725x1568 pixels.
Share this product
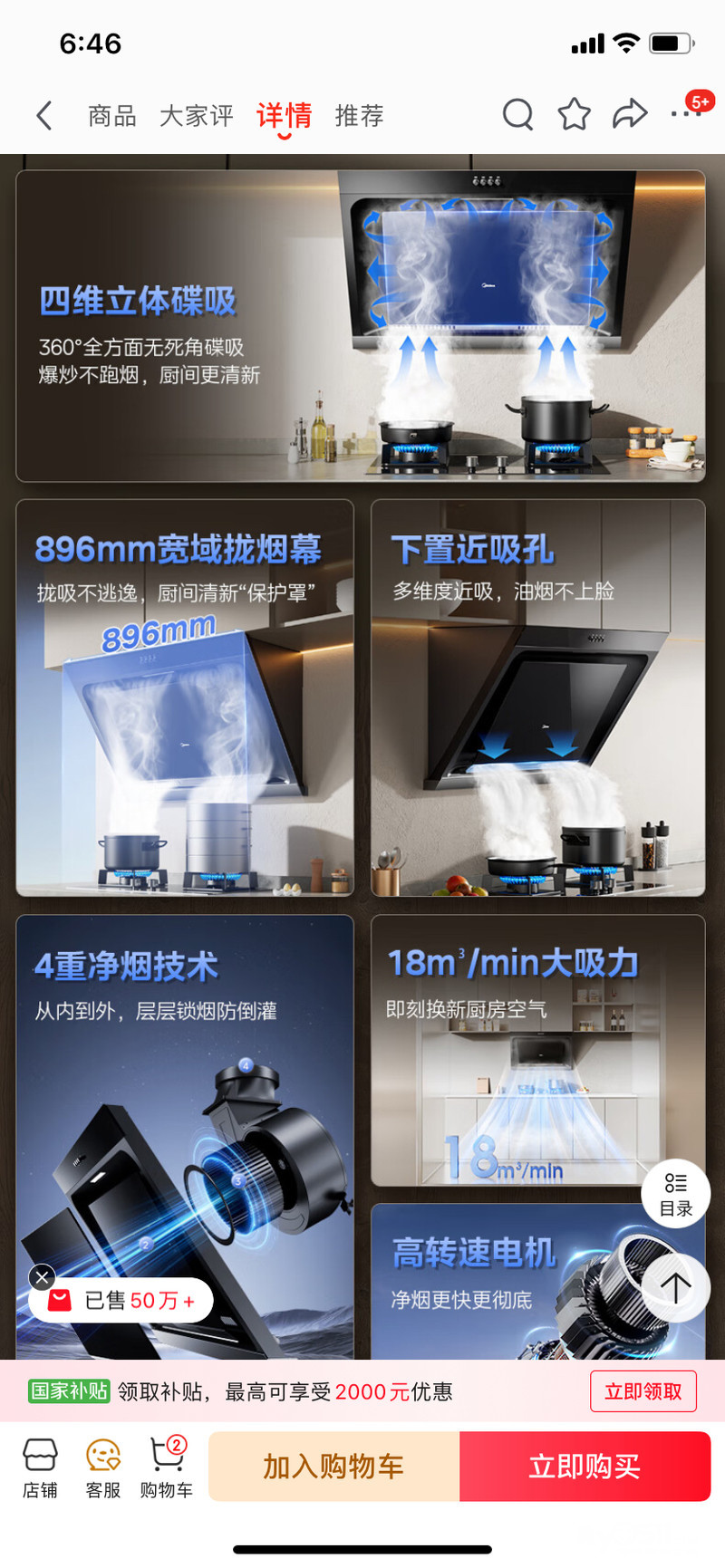coord(630,115)
